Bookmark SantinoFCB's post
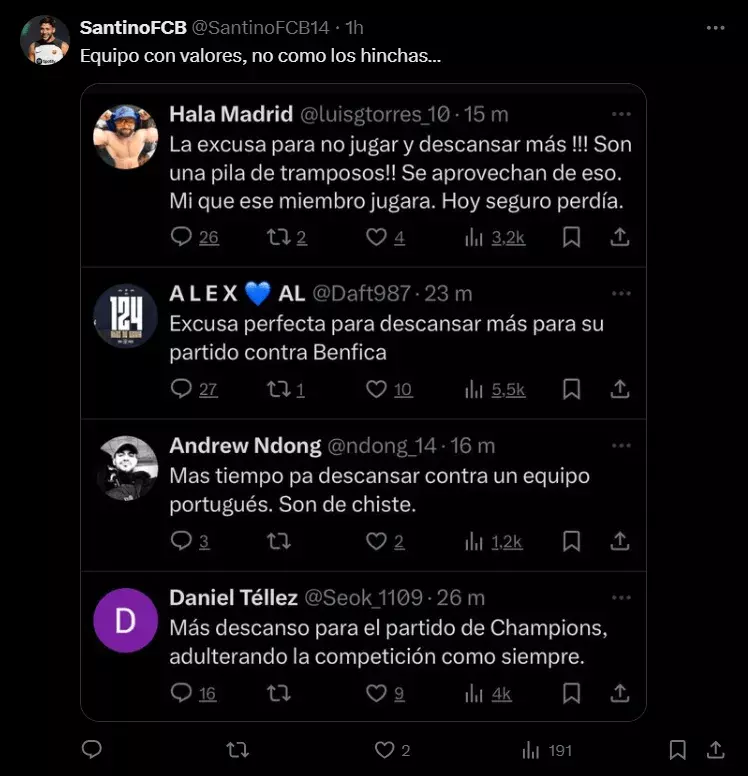 (677, 749)
